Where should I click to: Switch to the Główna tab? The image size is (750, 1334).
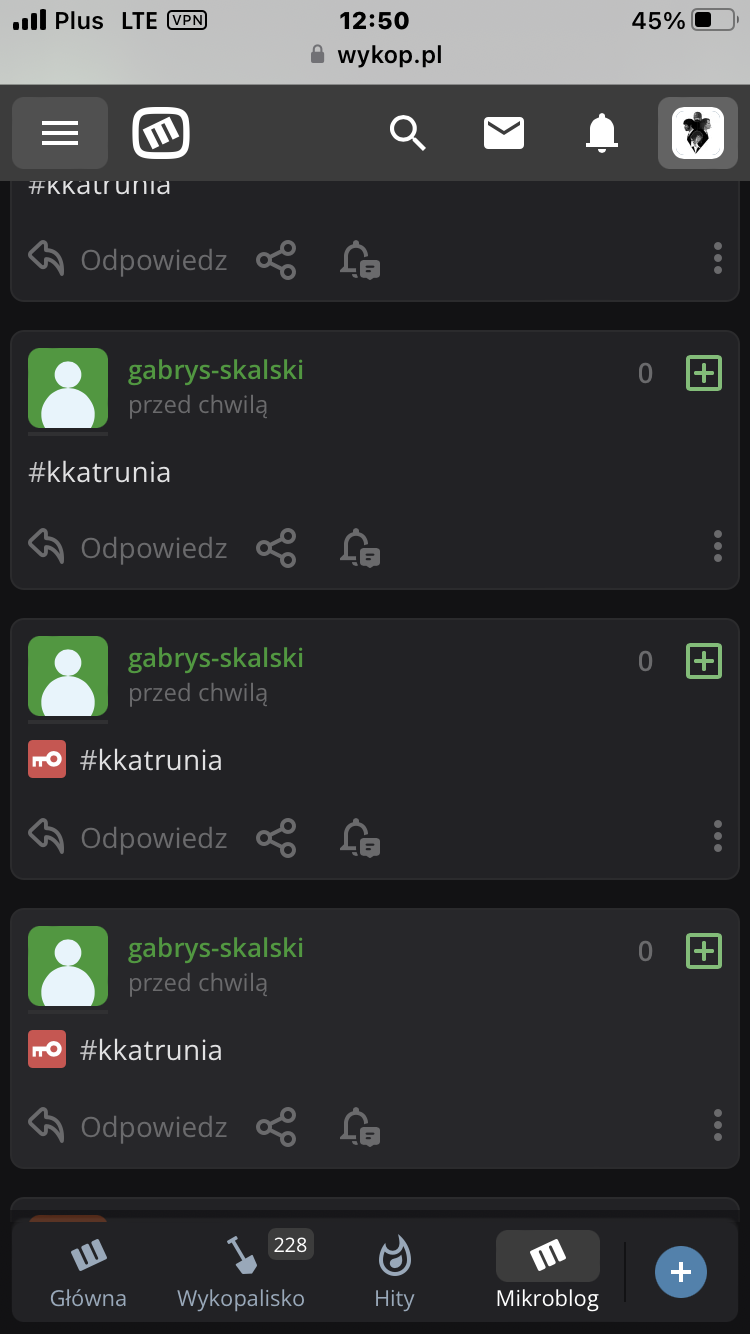[88, 1272]
